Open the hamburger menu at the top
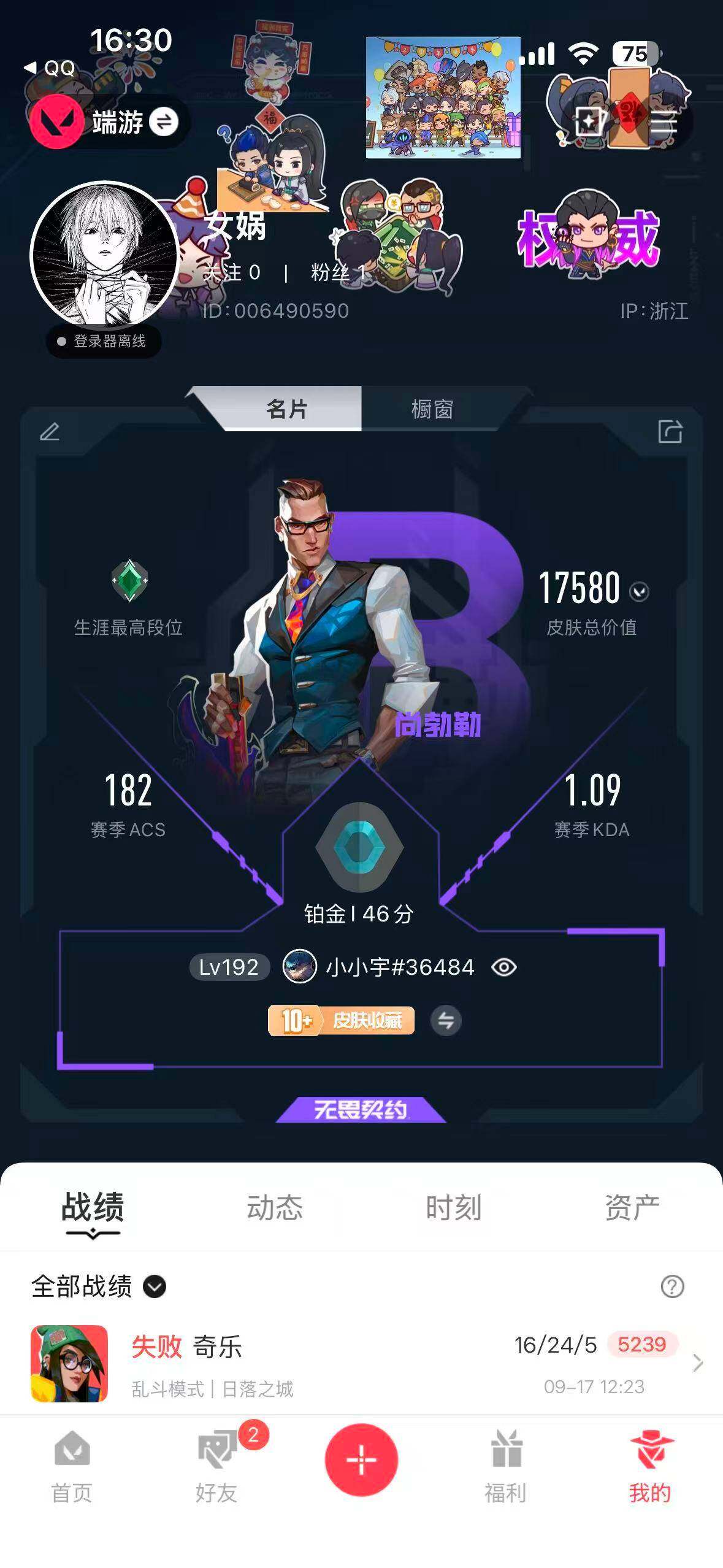Viewport: 723px width, 1568px height. coord(663,122)
